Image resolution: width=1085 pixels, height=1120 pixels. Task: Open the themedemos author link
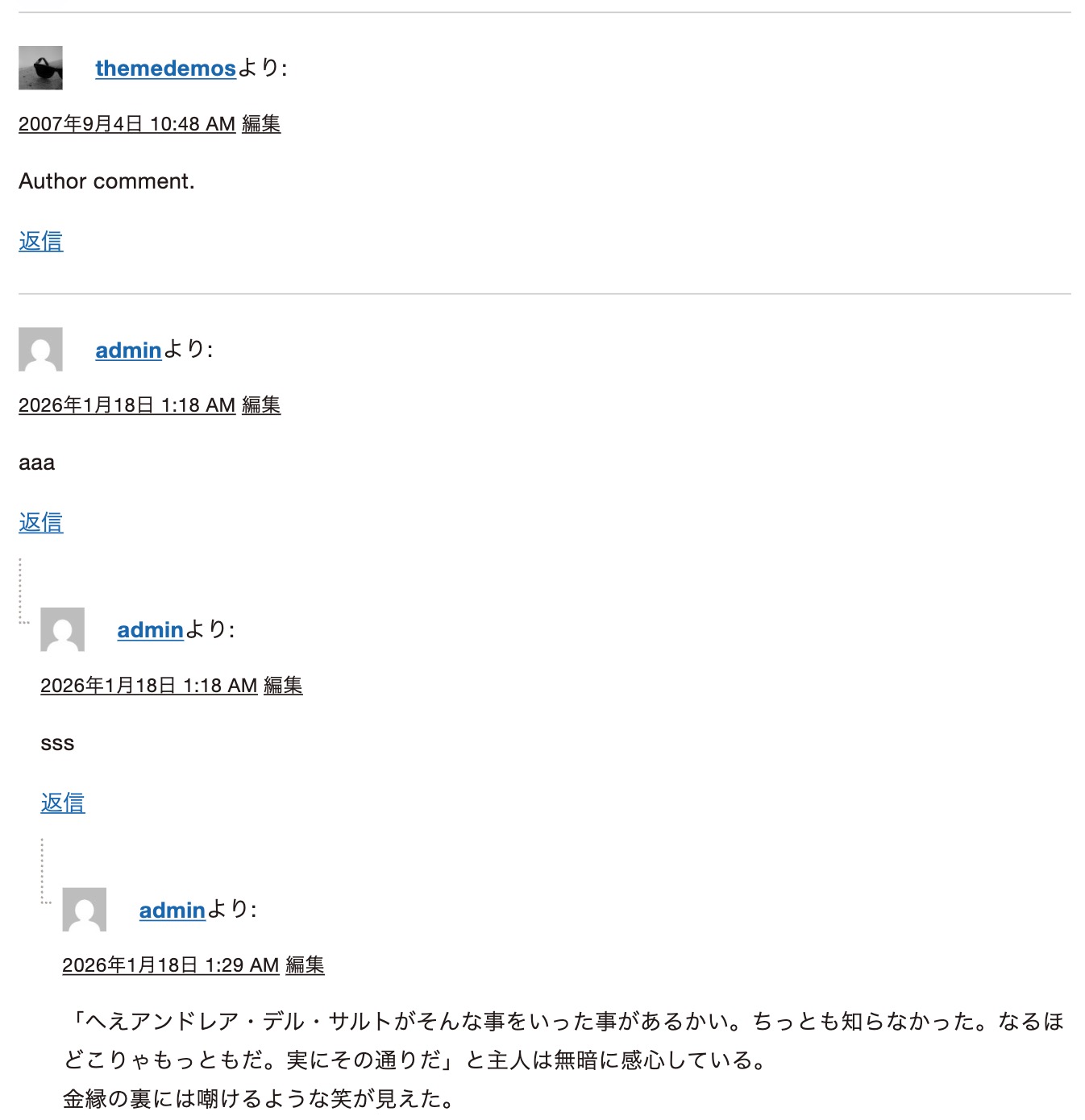[x=165, y=68]
